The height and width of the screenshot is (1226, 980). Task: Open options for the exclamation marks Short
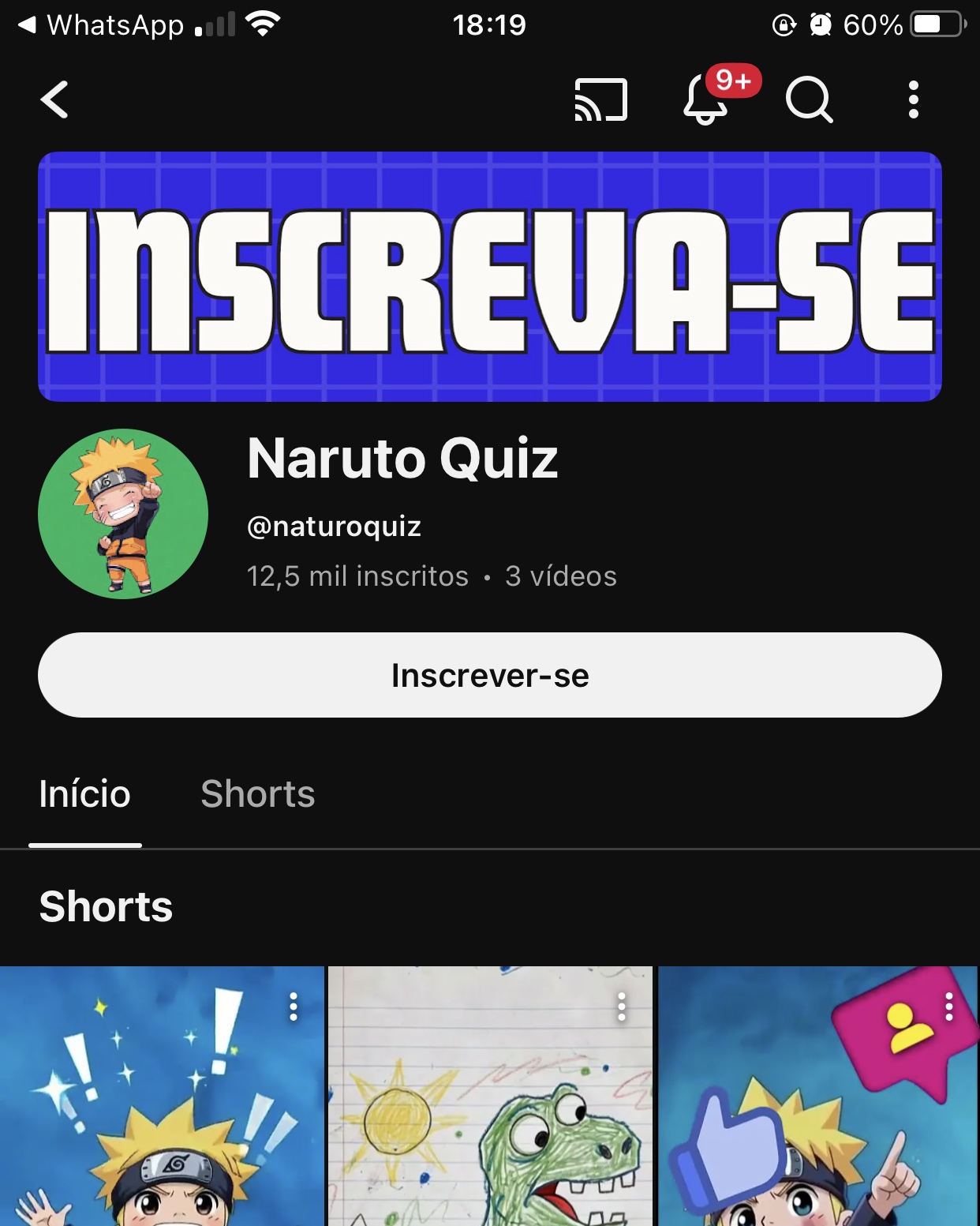(294, 1007)
